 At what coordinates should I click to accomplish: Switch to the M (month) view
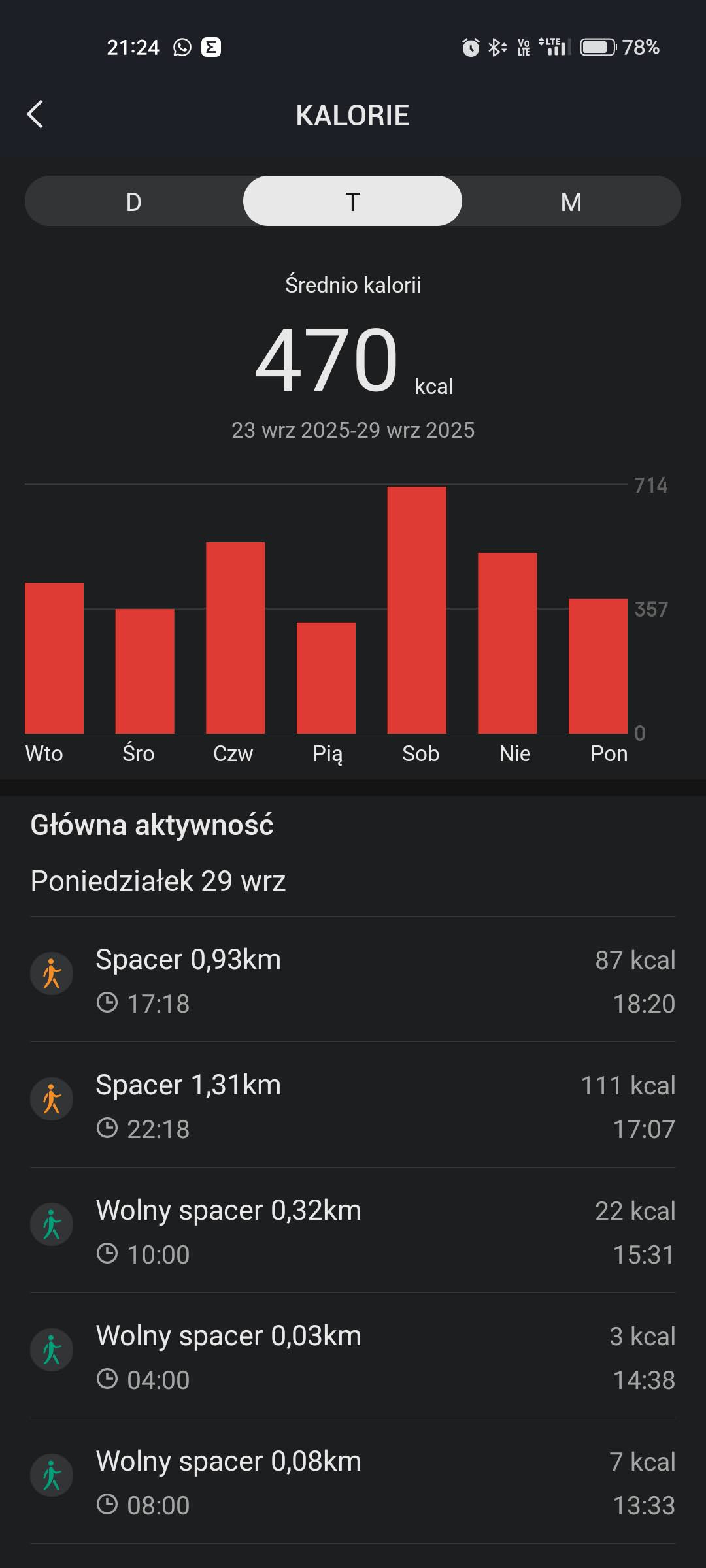click(x=571, y=202)
